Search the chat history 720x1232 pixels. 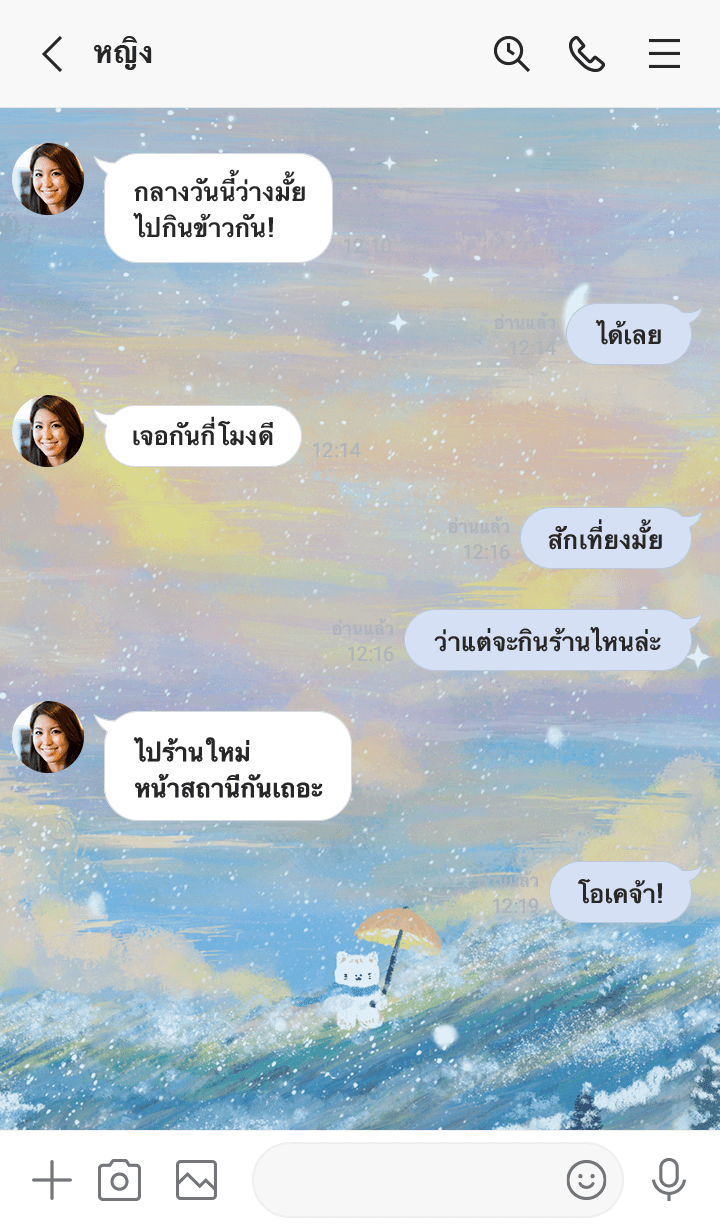coord(511,54)
